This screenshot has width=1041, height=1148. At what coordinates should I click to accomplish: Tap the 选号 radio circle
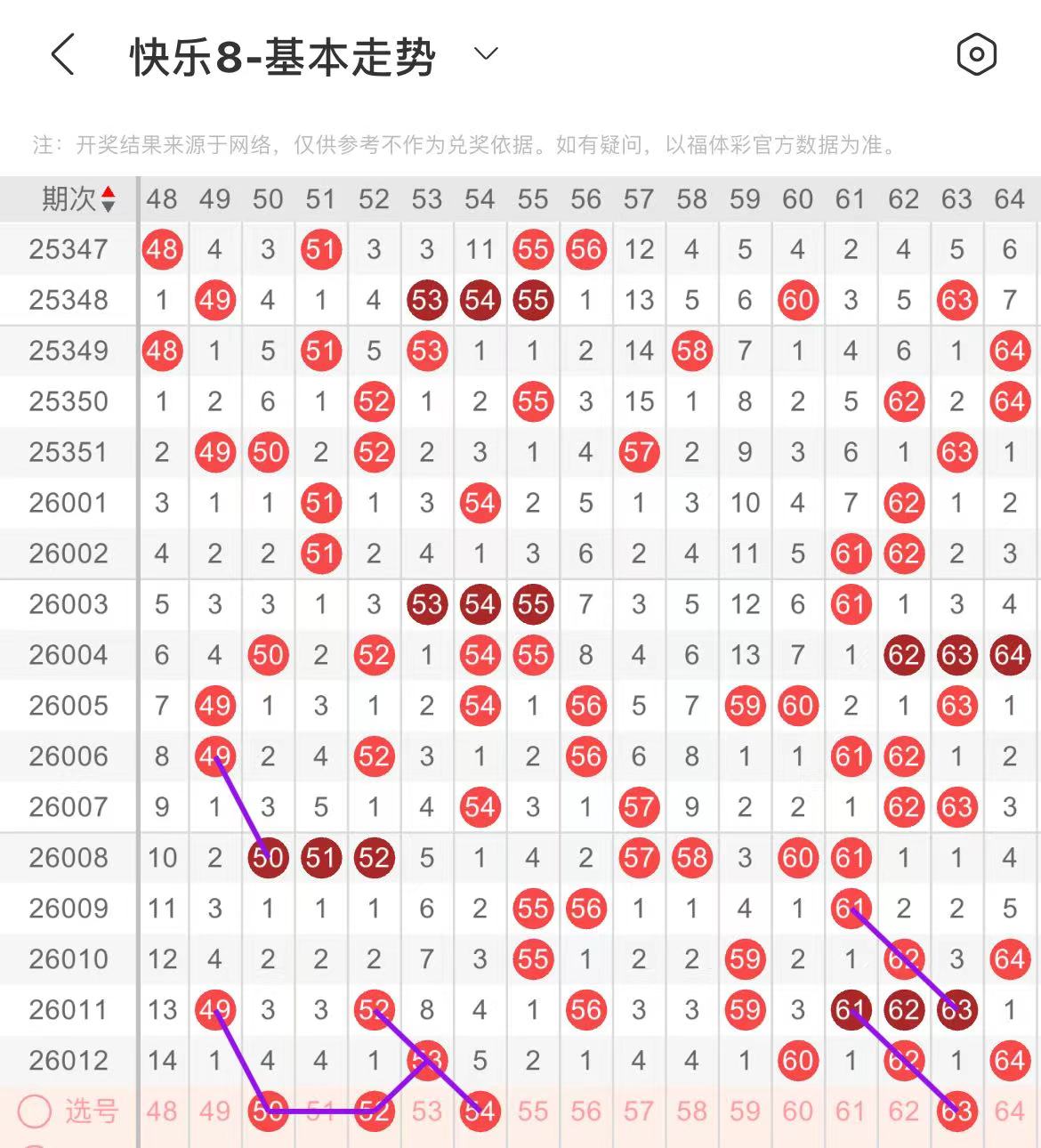pos(36,1112)
